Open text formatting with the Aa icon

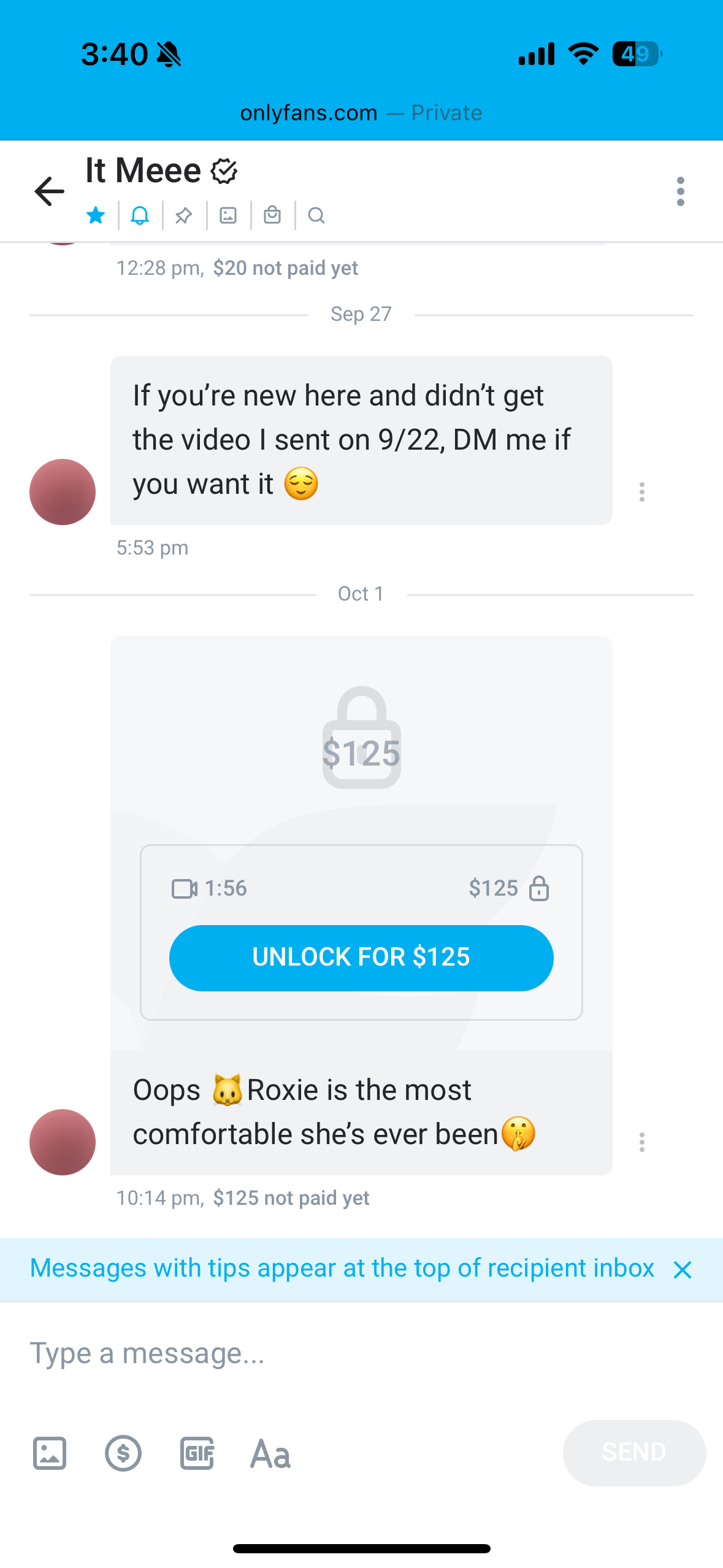tap(270, 1453)
